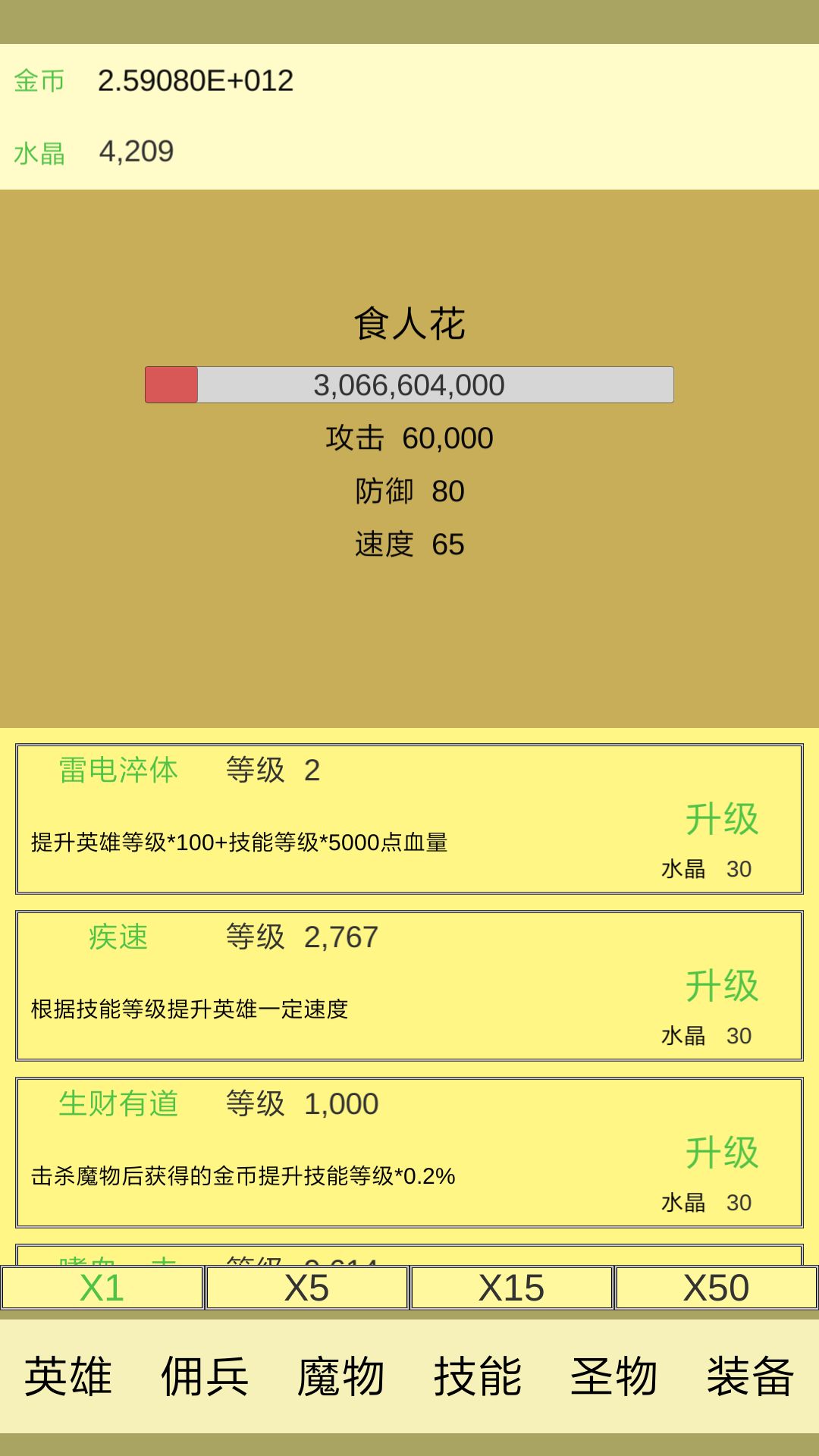Tap the 食人花 monster name
819x1456 pixels.
409,322
